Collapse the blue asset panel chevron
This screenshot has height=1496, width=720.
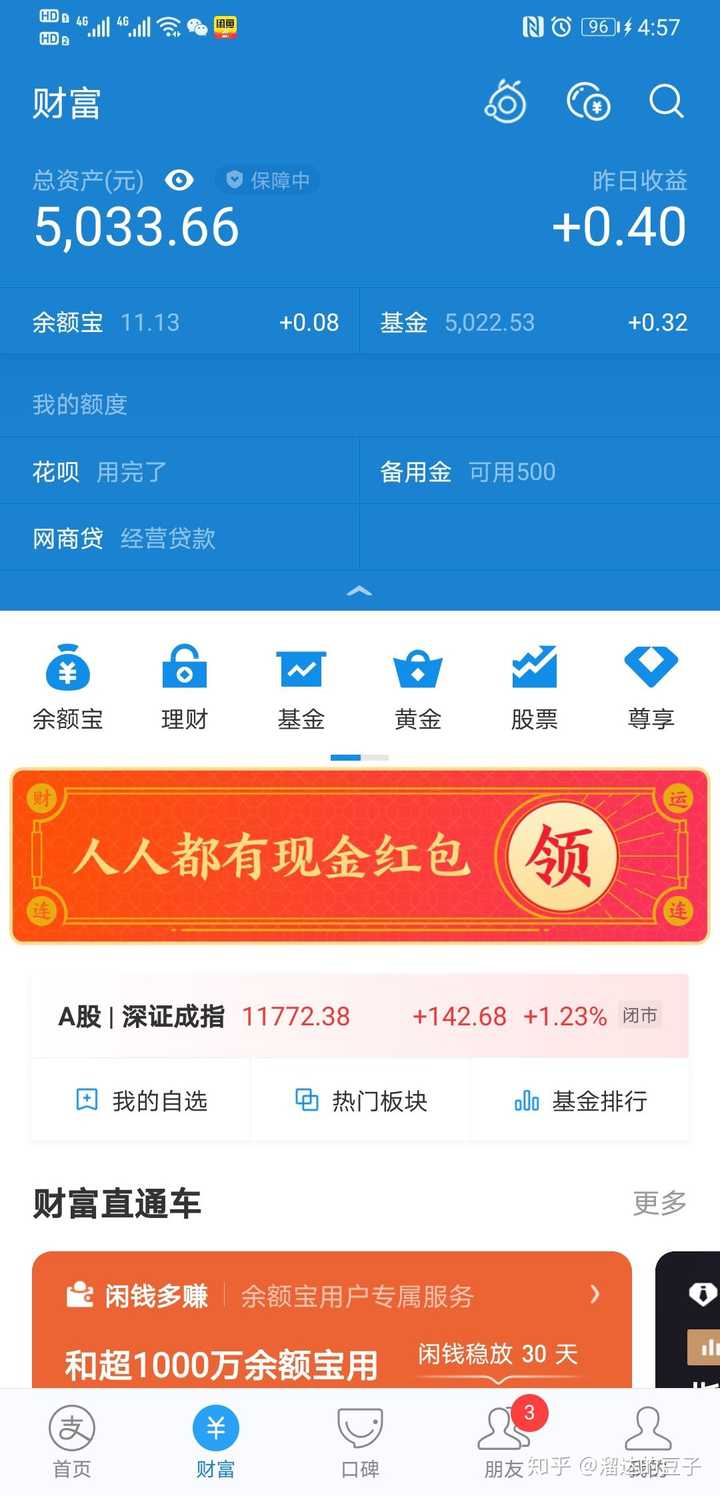[359, 591]
